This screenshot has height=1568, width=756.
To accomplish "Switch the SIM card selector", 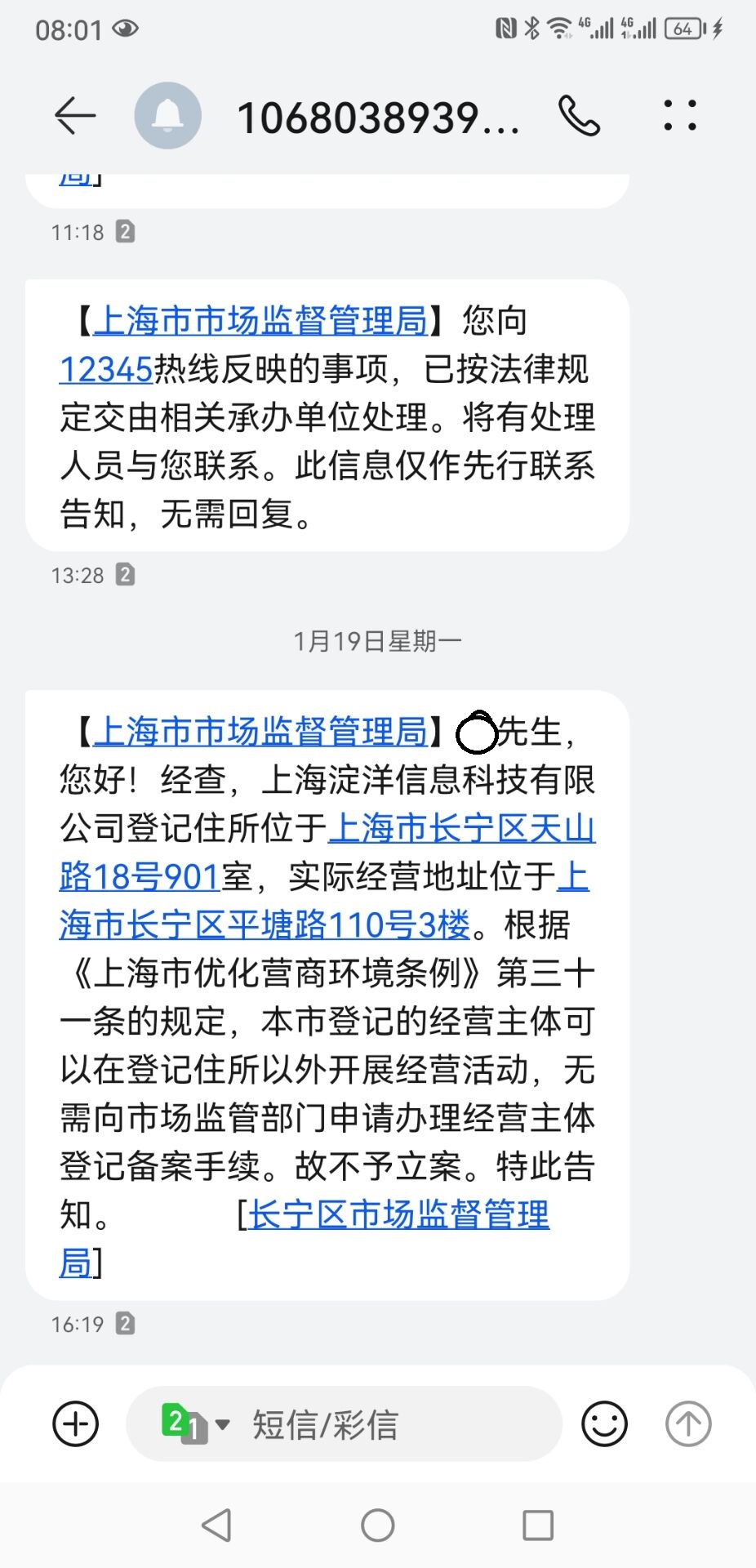I will point(195,1424).
